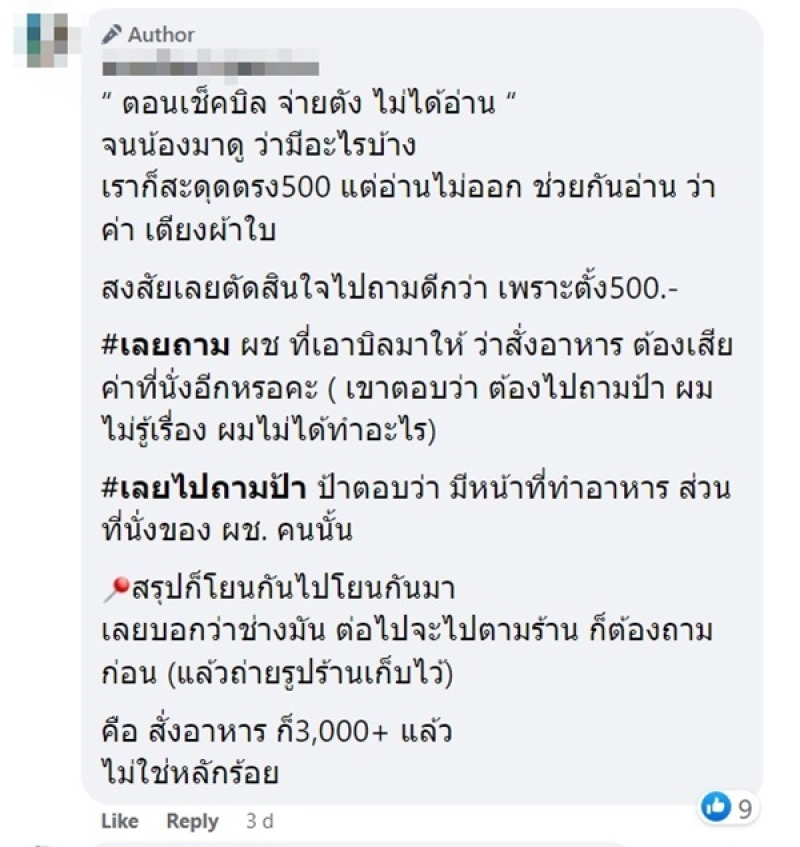Reply to the author's comment

click(192, 821)
